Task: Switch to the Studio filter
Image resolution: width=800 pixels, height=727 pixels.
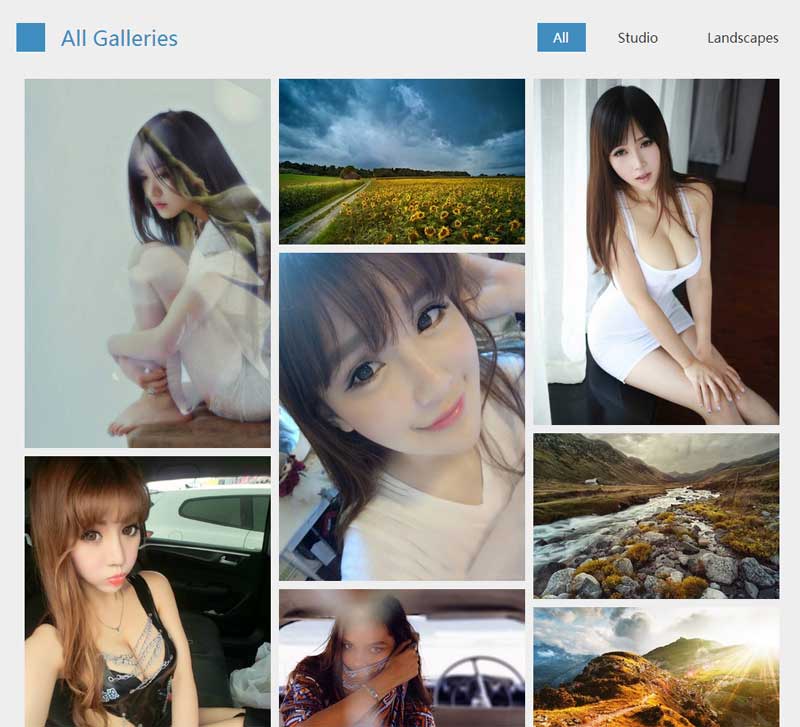Action: (637, 38)
